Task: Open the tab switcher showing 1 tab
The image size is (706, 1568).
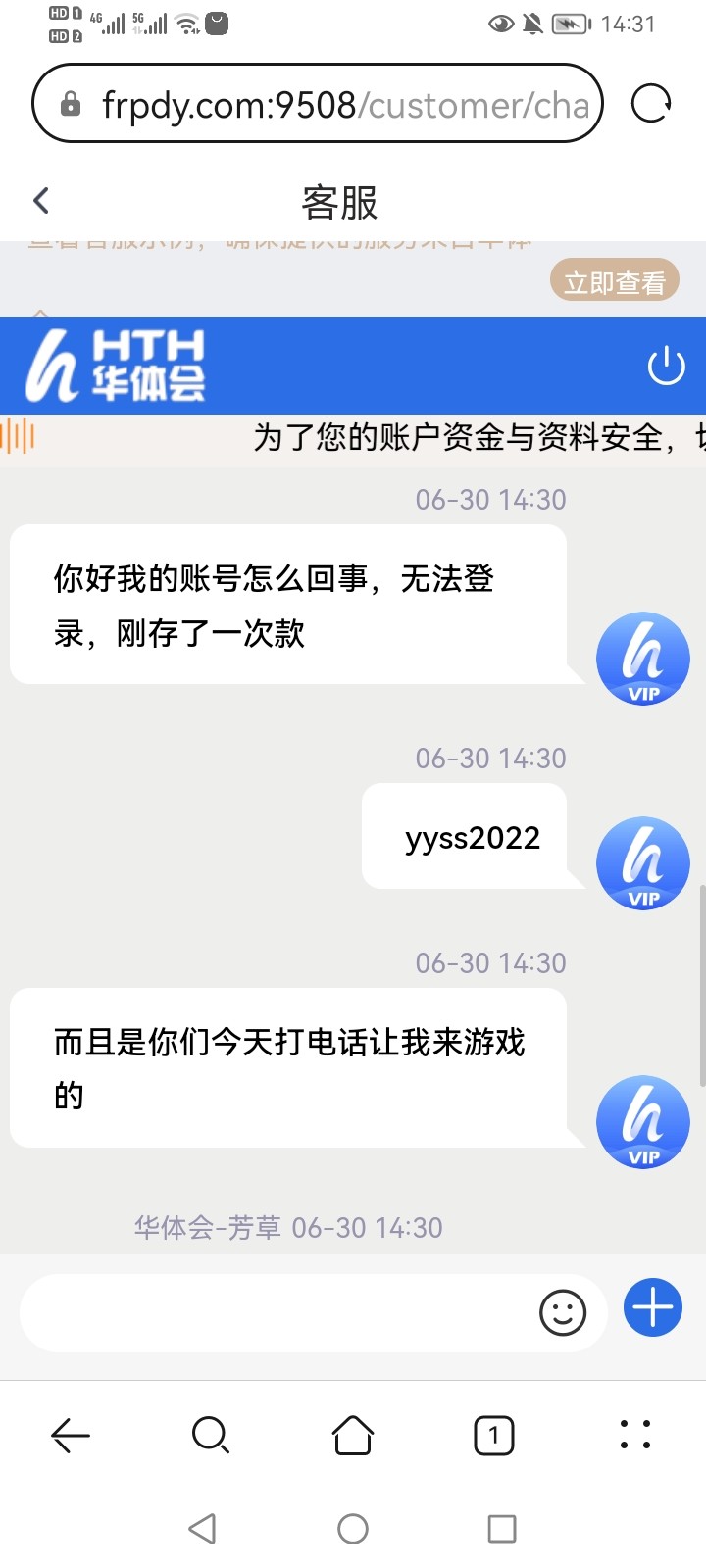Action: pos(494,1436)
